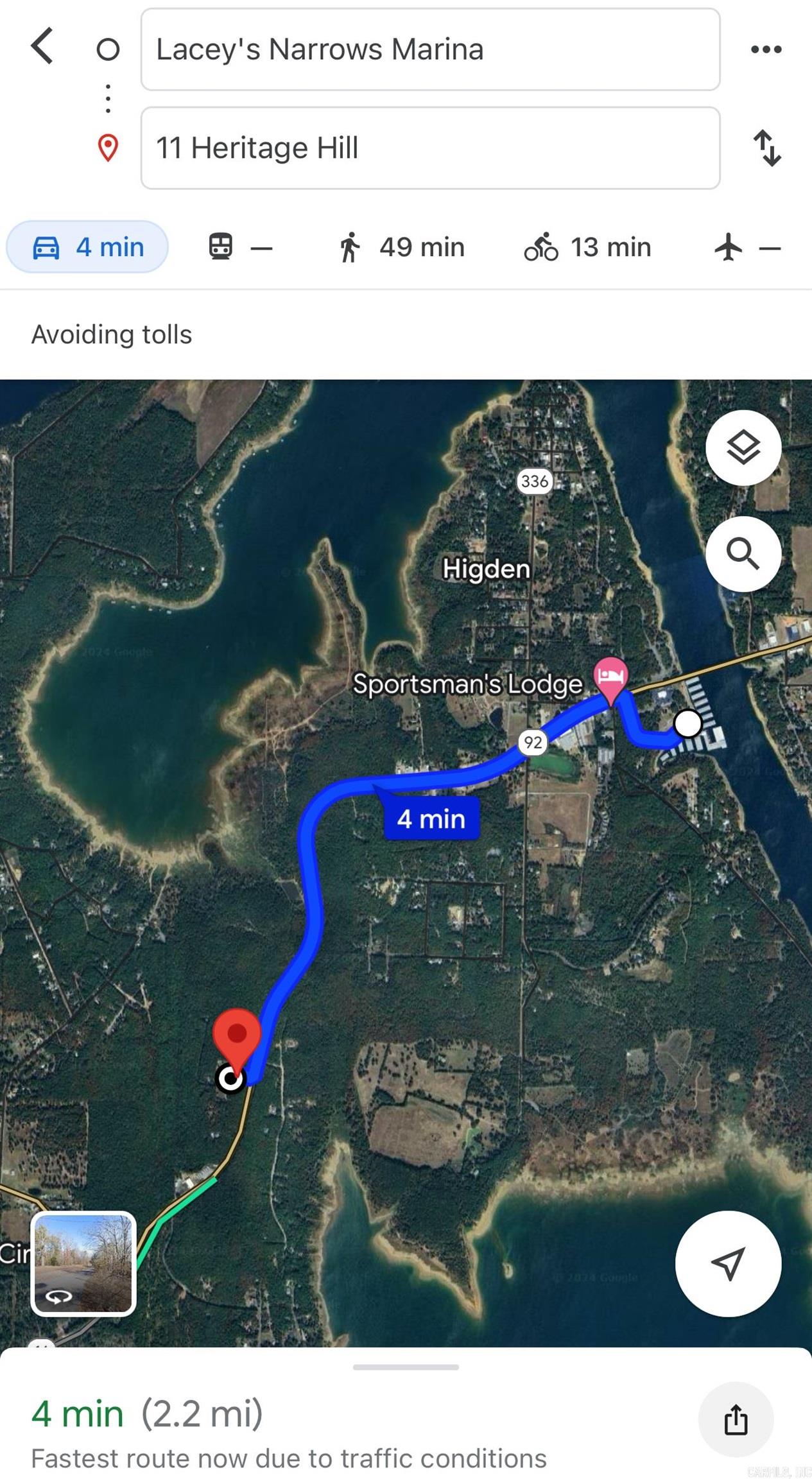
Task: Edit the starting point Lacey's Narrows Marina
Action: [x=430, y=49]
